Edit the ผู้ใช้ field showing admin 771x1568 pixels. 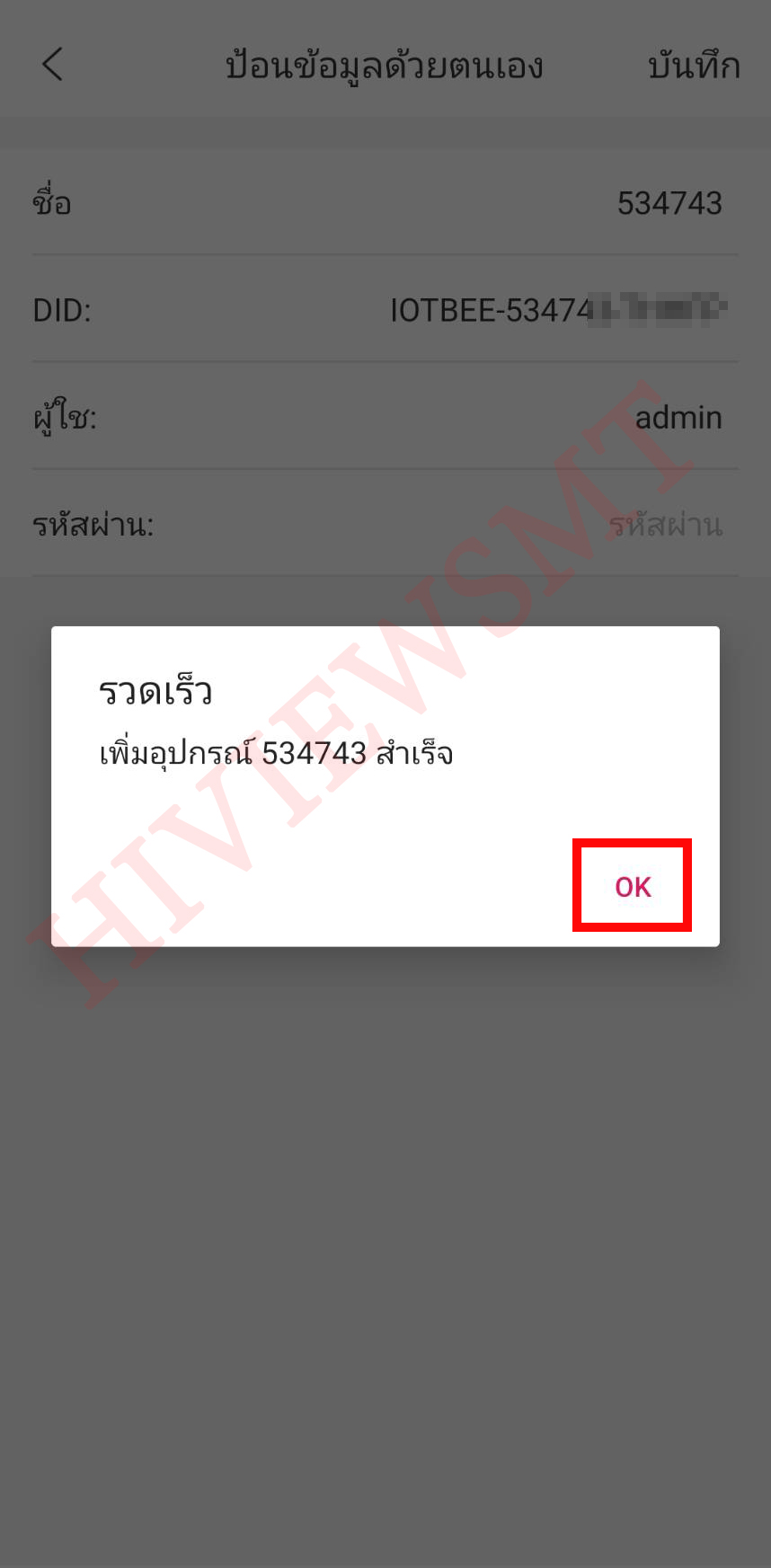pos(678,418)
